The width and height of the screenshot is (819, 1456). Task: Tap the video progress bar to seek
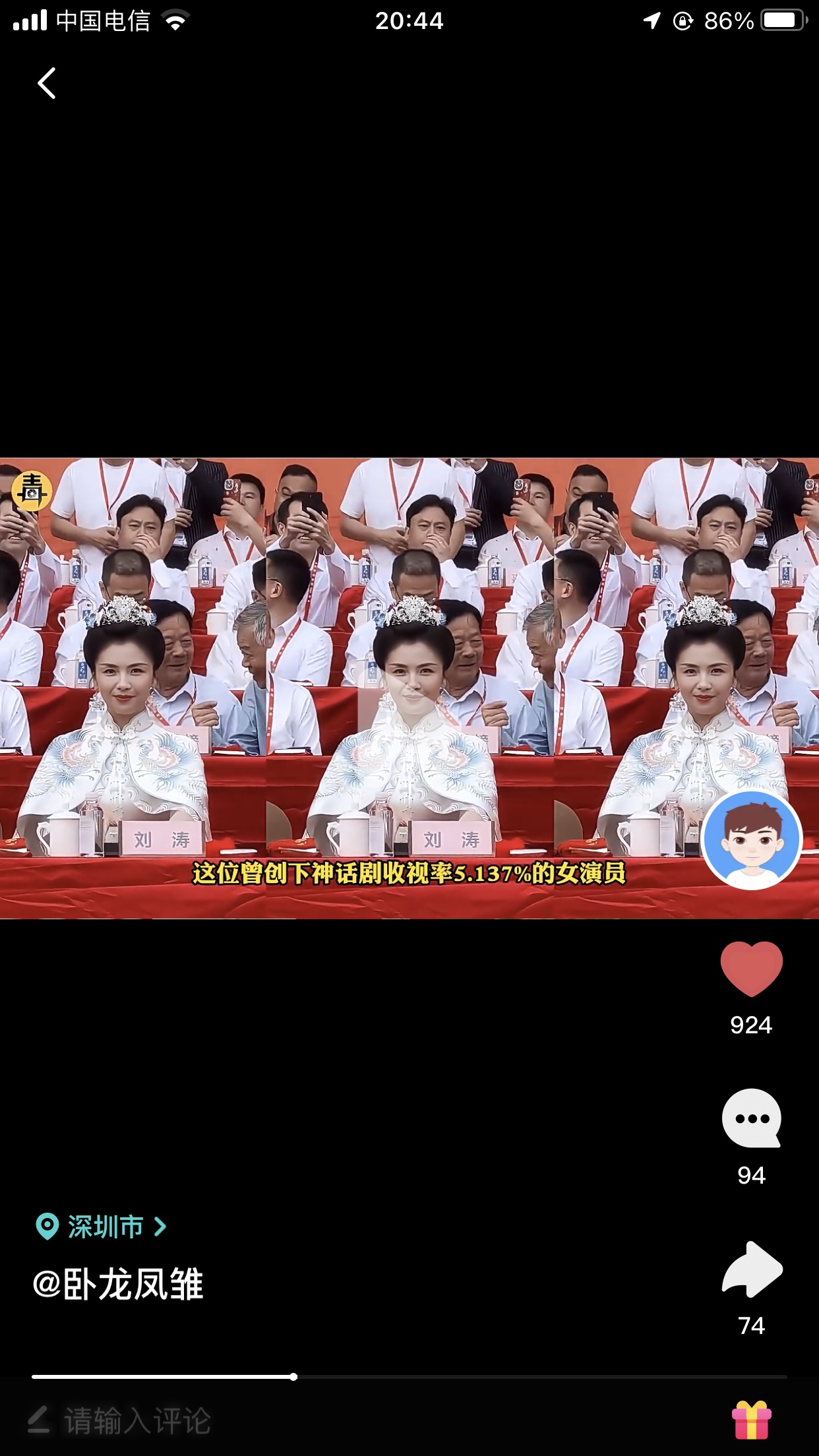[x=409, y=1377]
